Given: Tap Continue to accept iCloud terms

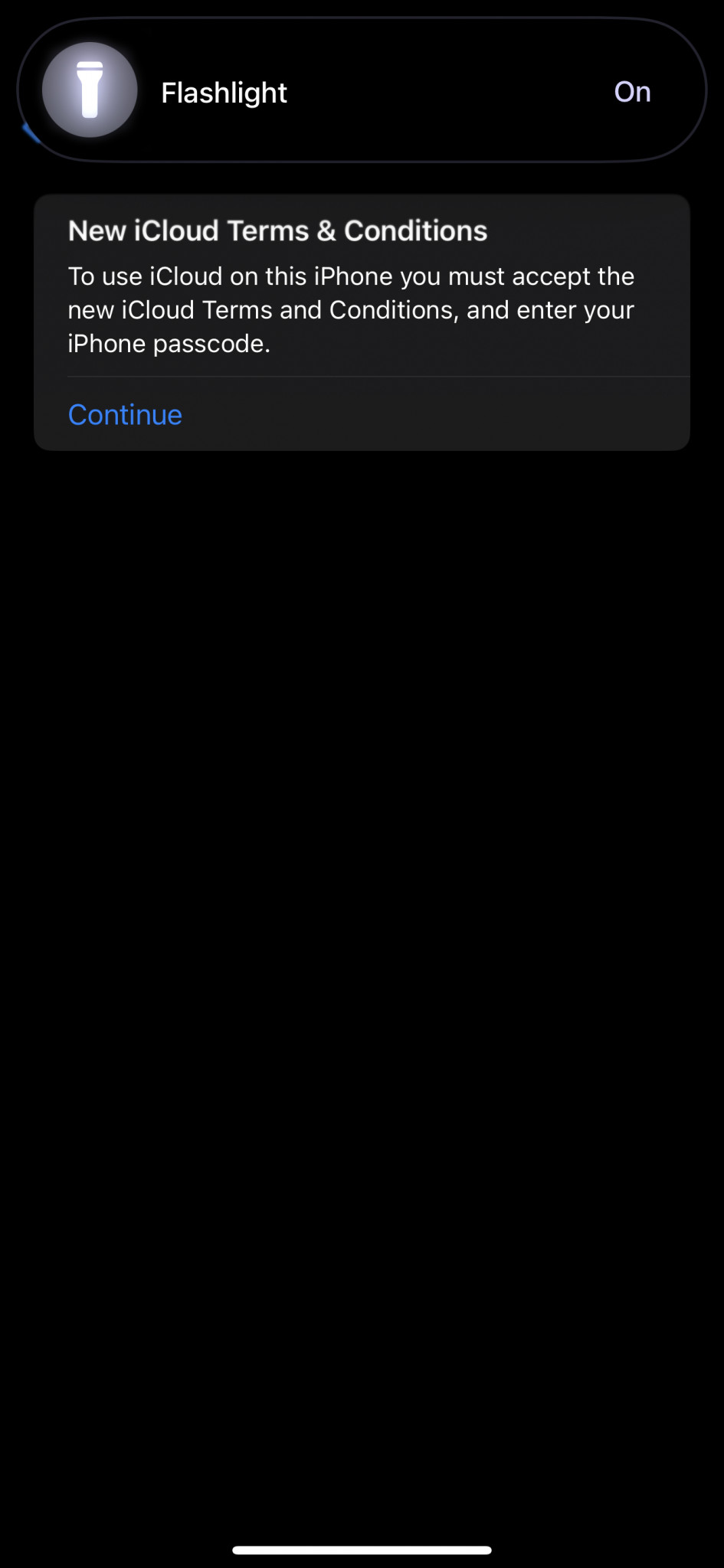Looking at the screenshot, I should (x=125, y=414).
